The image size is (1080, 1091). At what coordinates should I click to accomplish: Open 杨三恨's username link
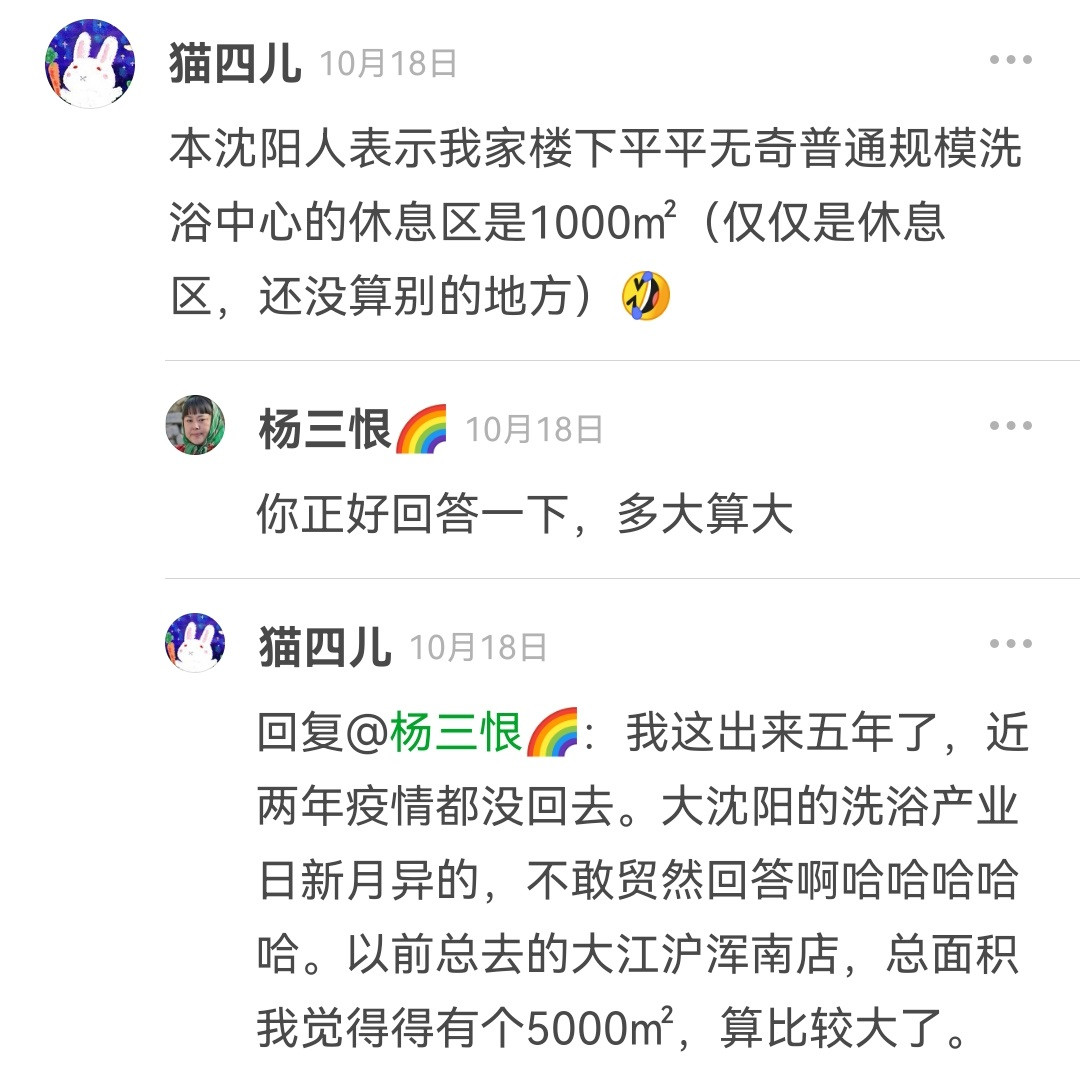(325, 431)
